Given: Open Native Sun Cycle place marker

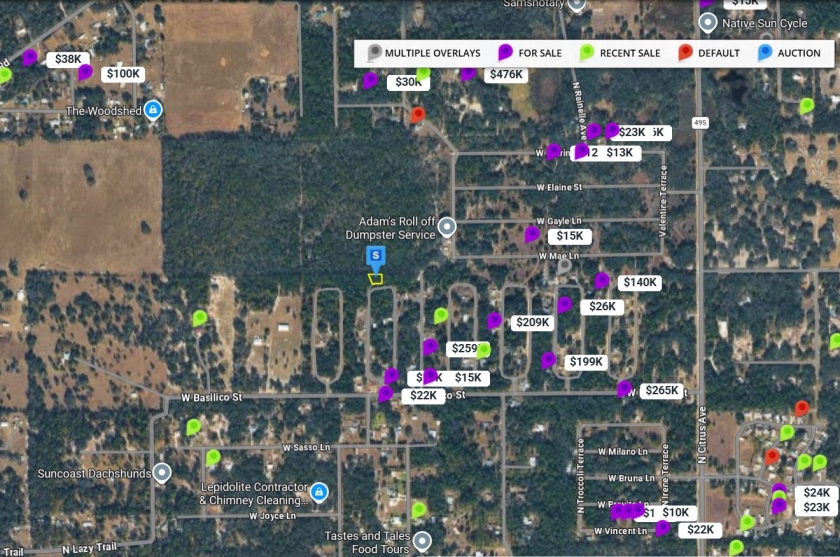Looking at the screenshot, I should point(708,21).
